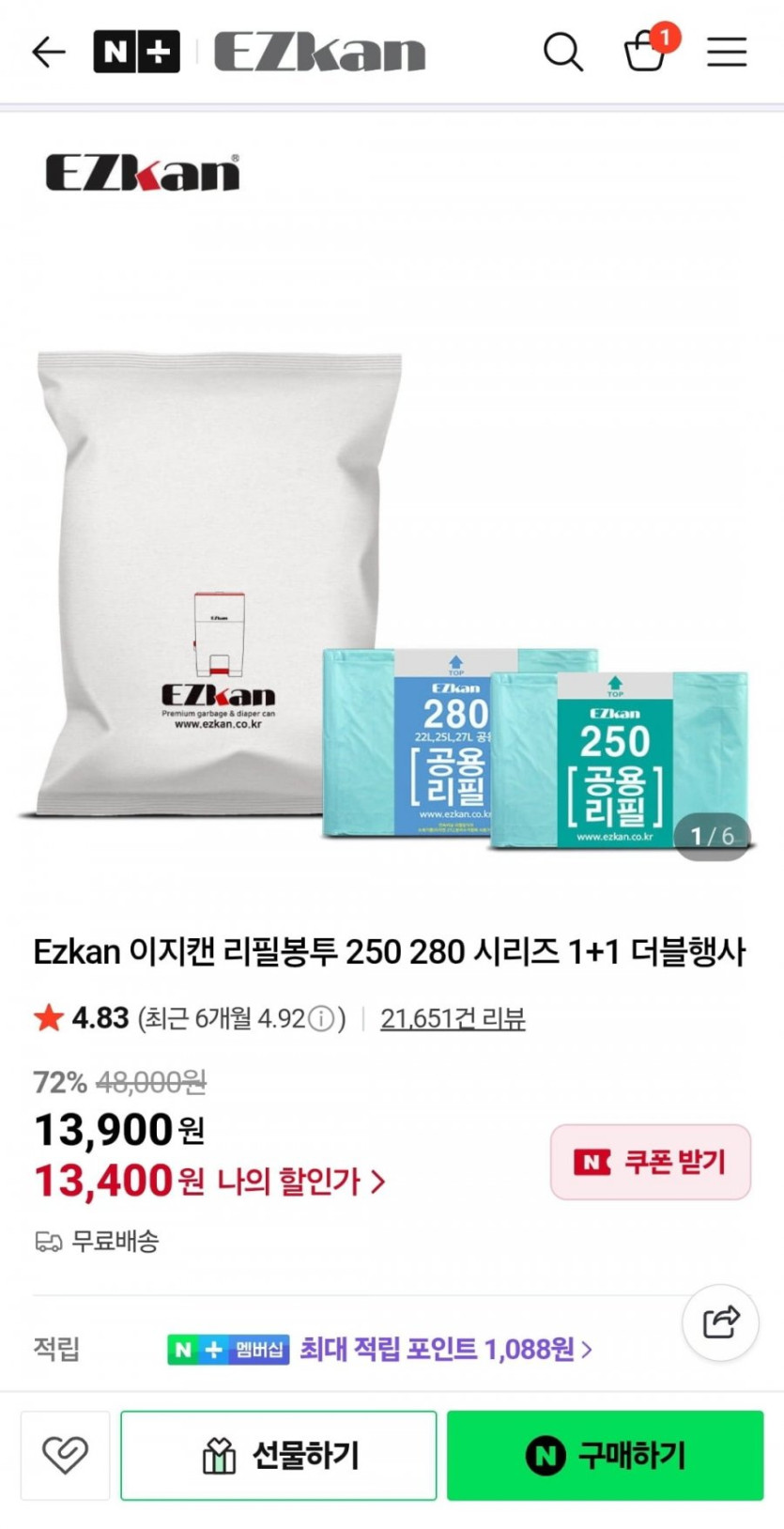Open max reward points details
The image size is (784, 1529).
(445, 1350)
